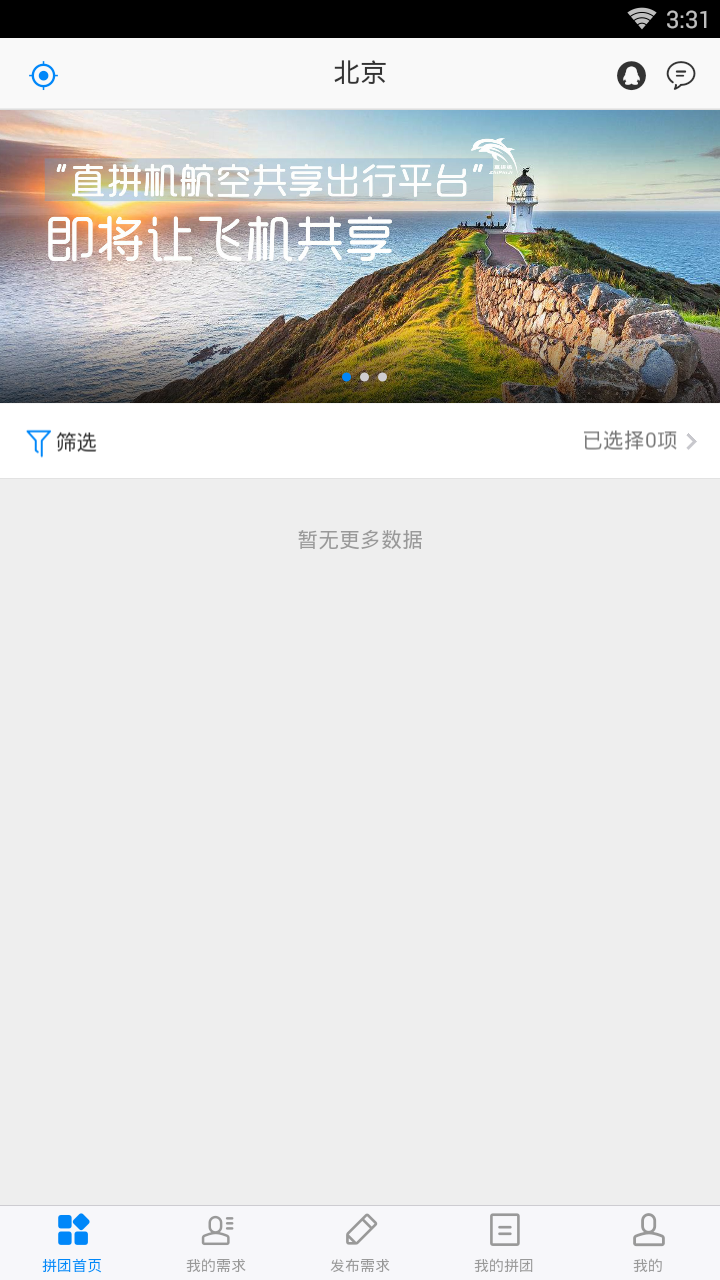The height and width of the screenshot is (1280, 720).
Task: Tap the location target icon
Action: pyautogui.click(x=44, y=75)
